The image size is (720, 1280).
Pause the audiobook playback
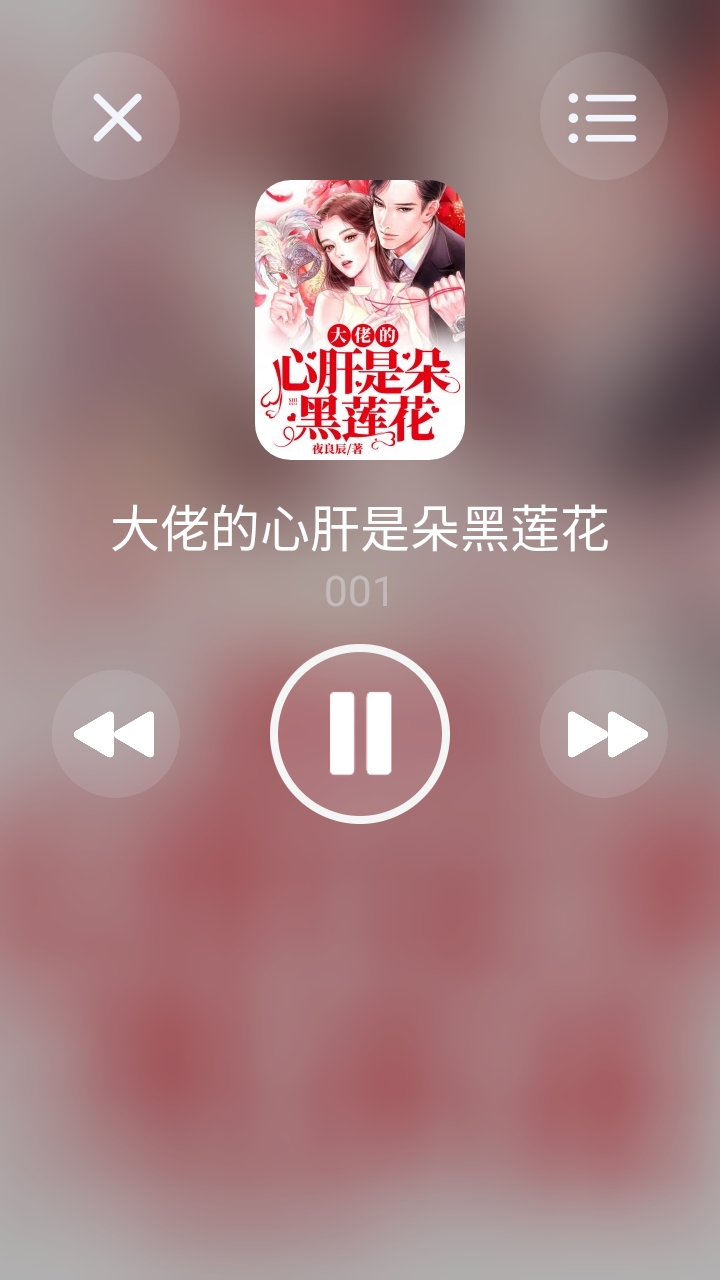coord(360,734)
